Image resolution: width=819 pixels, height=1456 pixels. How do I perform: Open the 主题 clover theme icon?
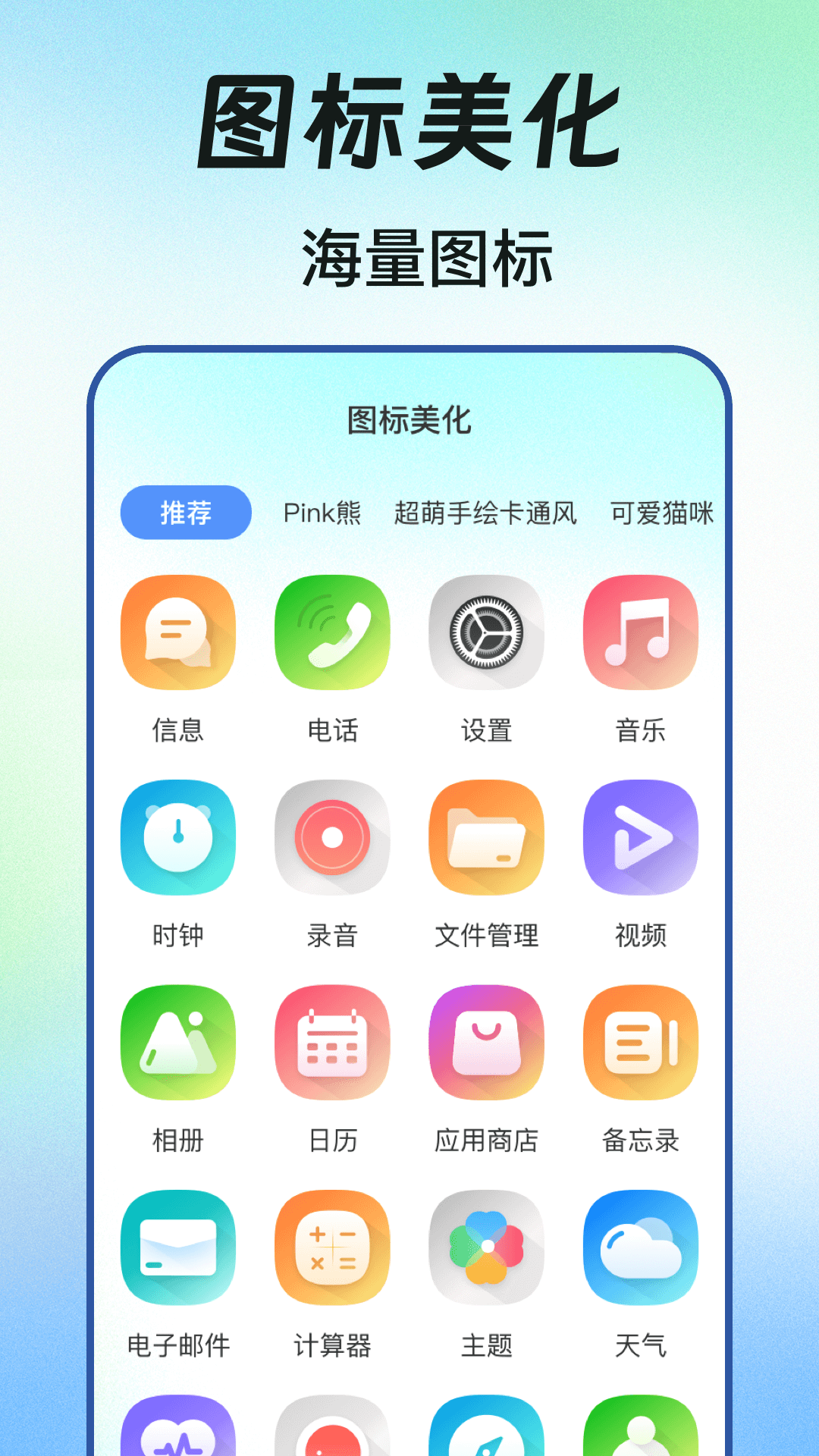[x=486, y=1249]
